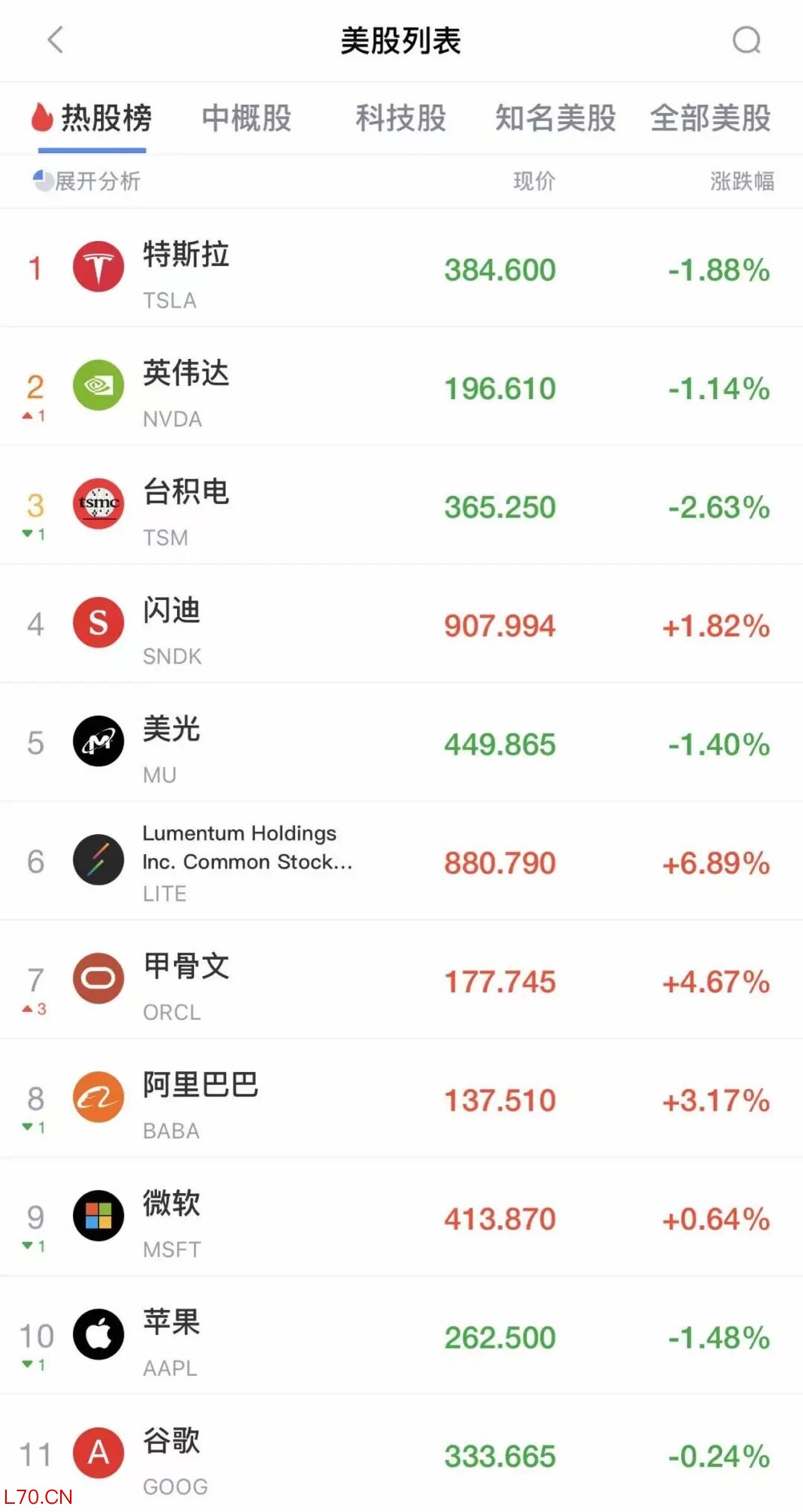The height and width of the screenshot is (1512, 803).
Task: Go back from the 美股列表 page
Action: (x=56, y=40)
